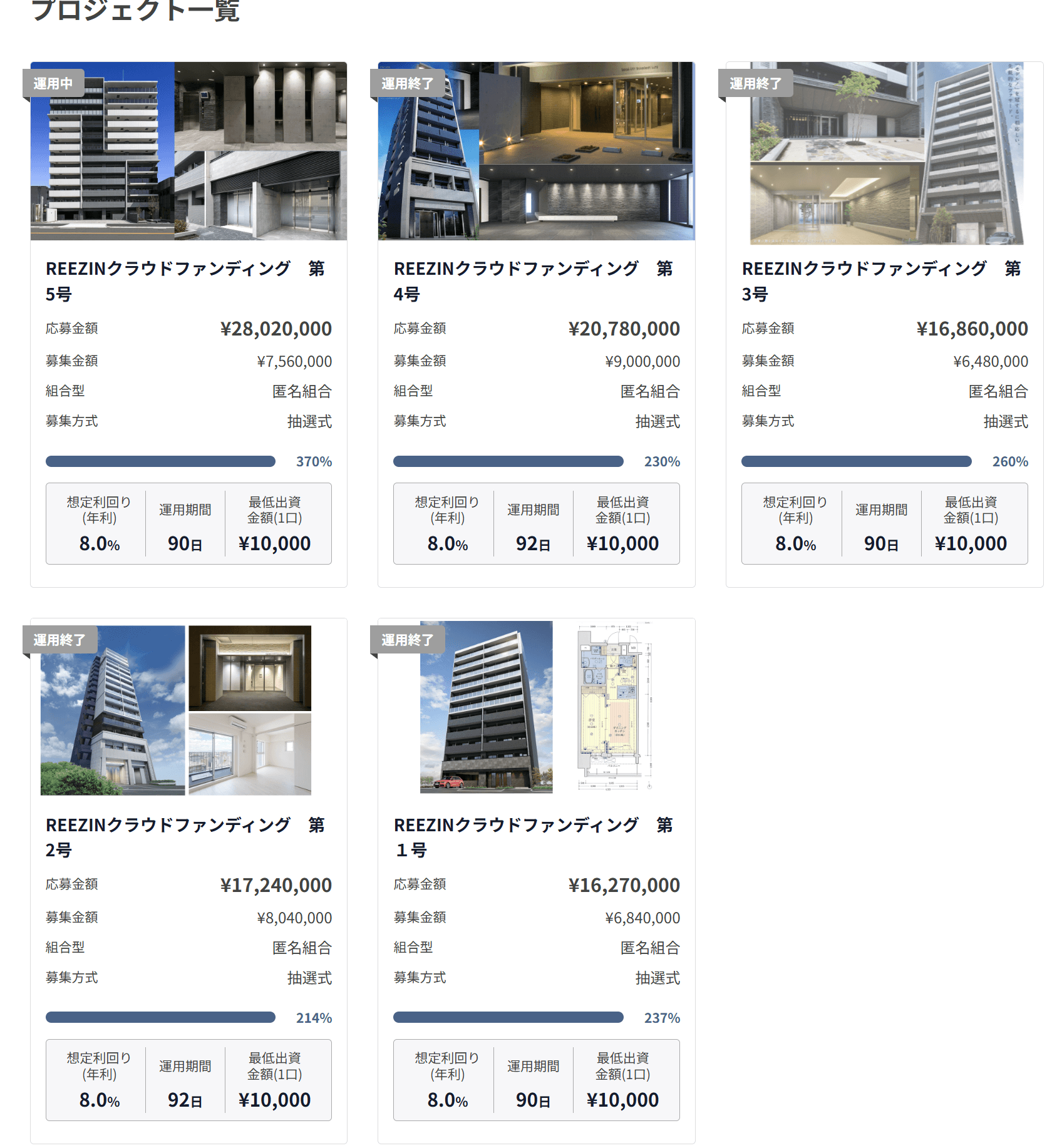
Task: Open the REEZIN クラウドファンディング 第5号 project card
Action: coord(188,280)
